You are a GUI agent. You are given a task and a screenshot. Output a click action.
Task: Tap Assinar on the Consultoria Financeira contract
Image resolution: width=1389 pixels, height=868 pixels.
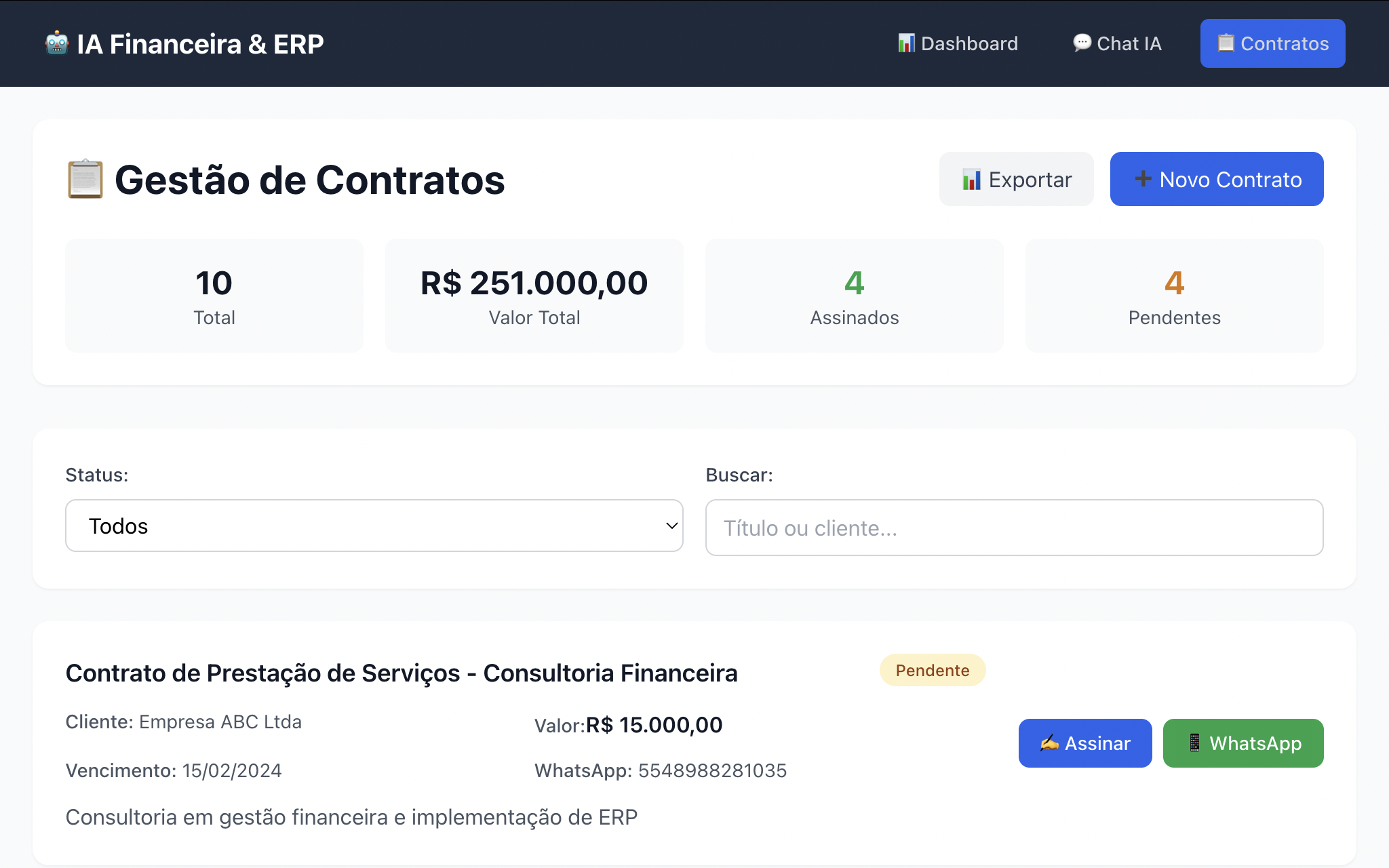click(1084, 743)
